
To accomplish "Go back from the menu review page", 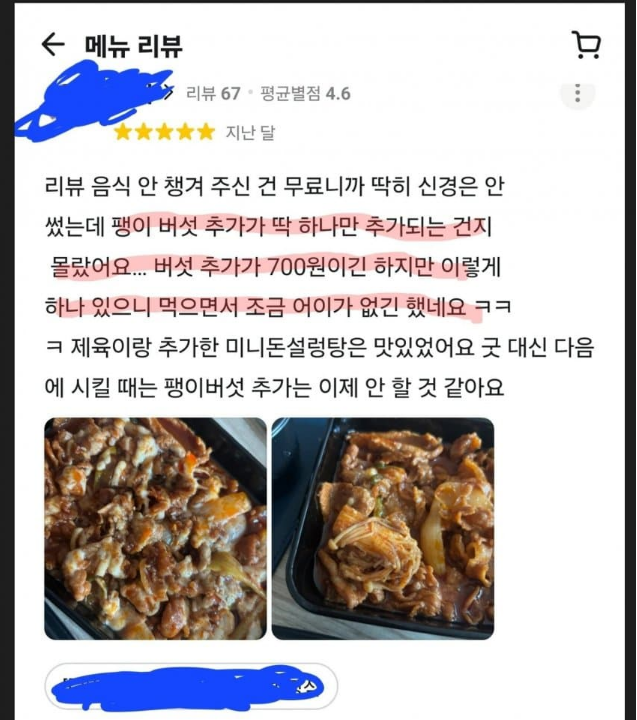I will pyautogui.click(x=52, y=45).
